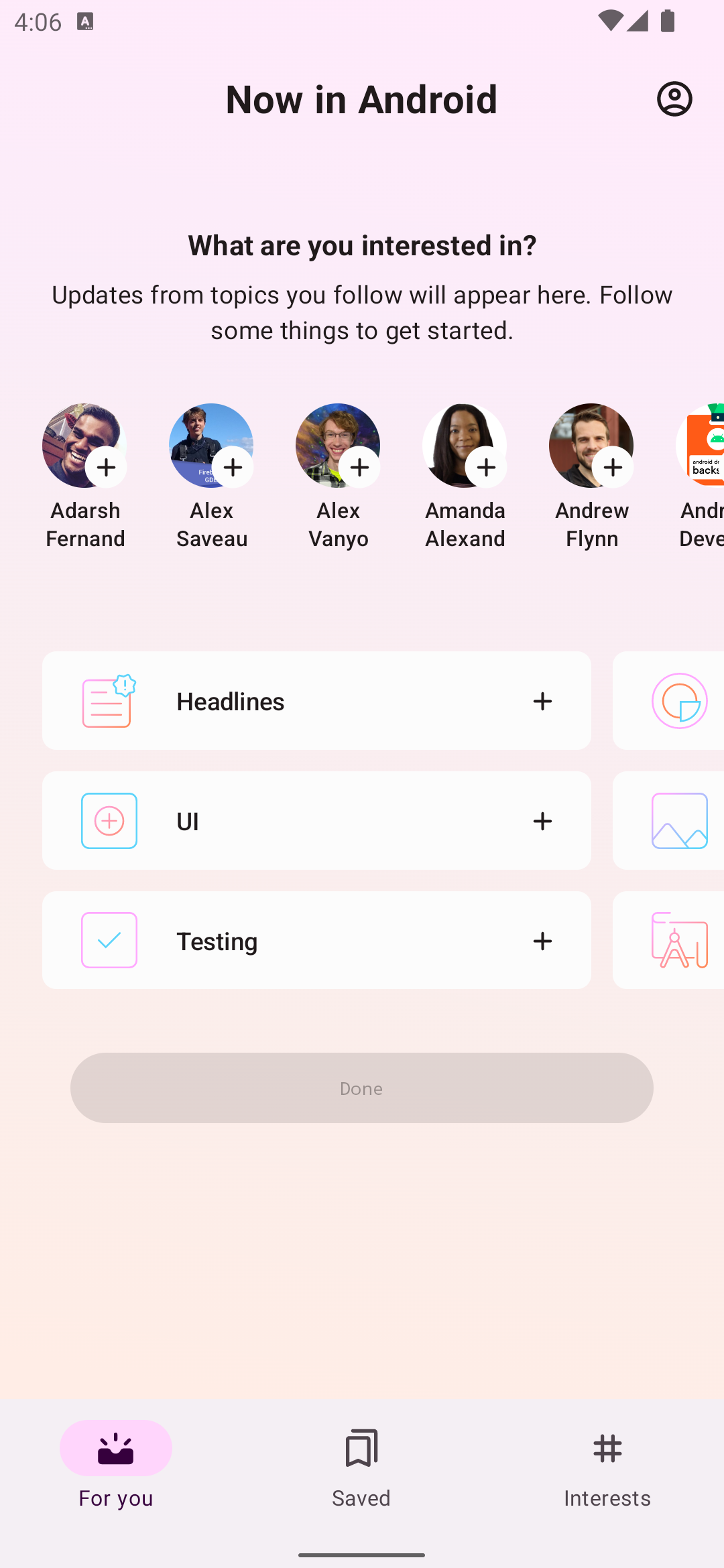The width and height of the screenshot is (724, 1568).
Task: Follow Amanda Alexand
Action: click(x=486, y=467)
